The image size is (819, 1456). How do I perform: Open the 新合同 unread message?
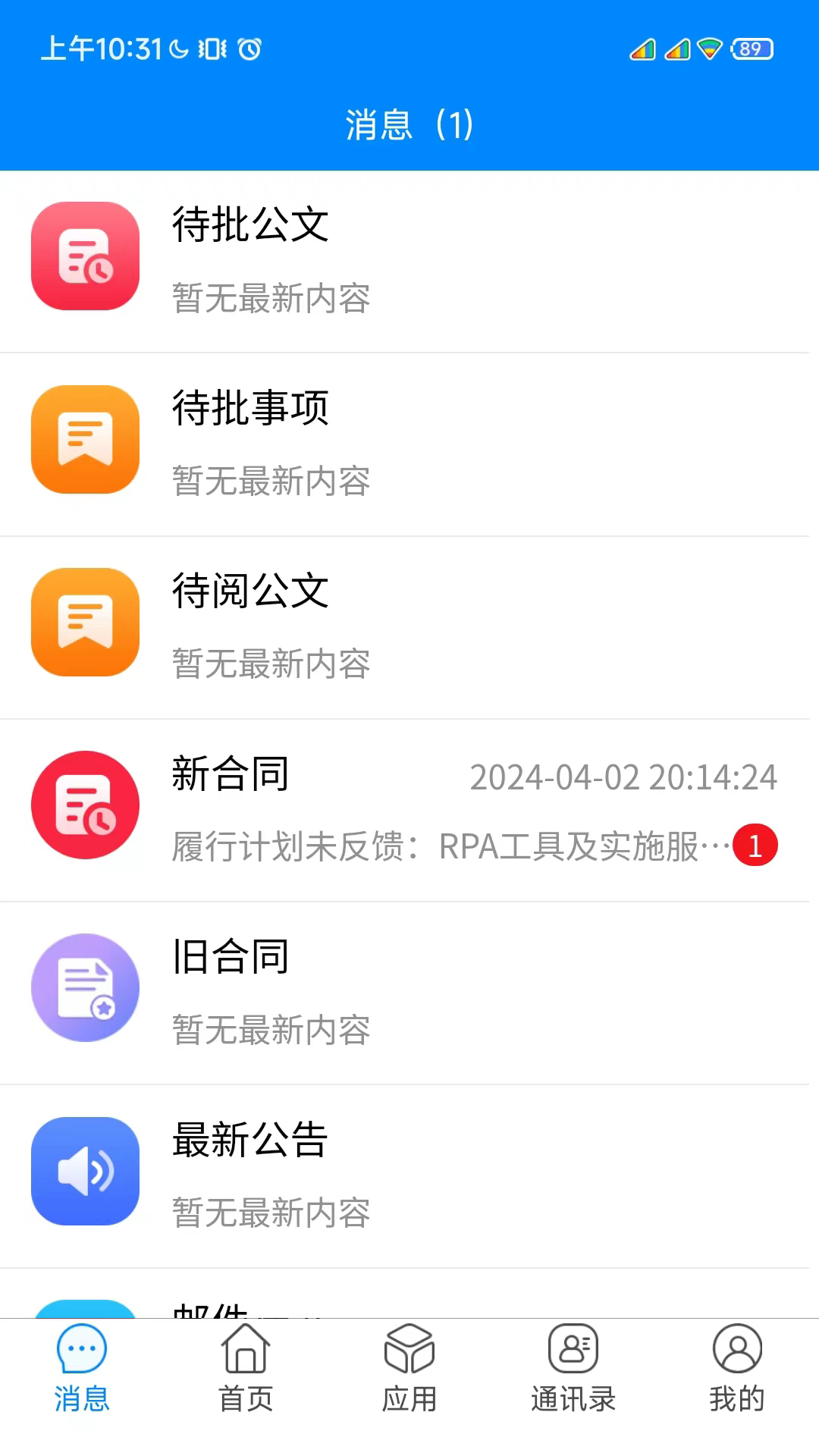[409, 809]
